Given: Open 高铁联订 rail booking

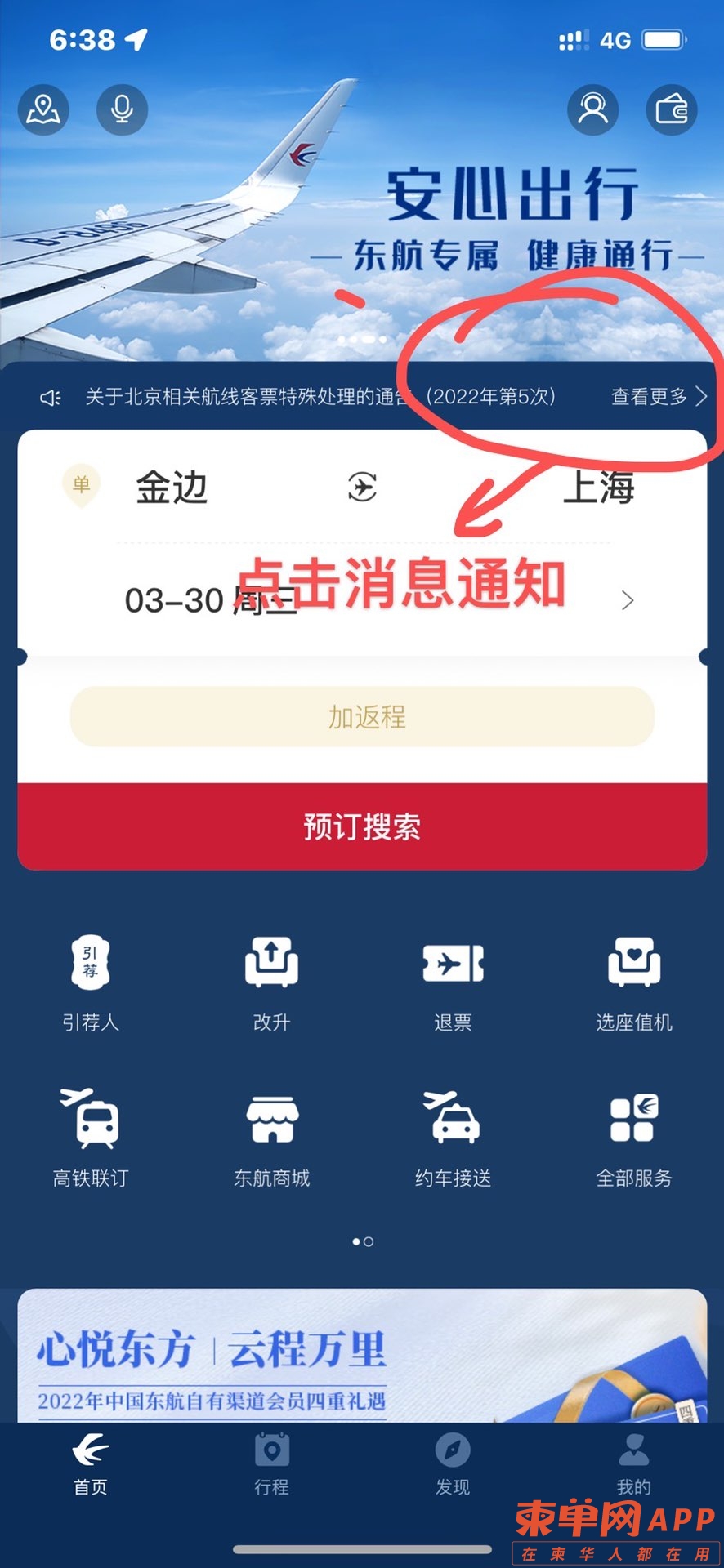Looking at the screenshot, I should (x=91, y=1137).
